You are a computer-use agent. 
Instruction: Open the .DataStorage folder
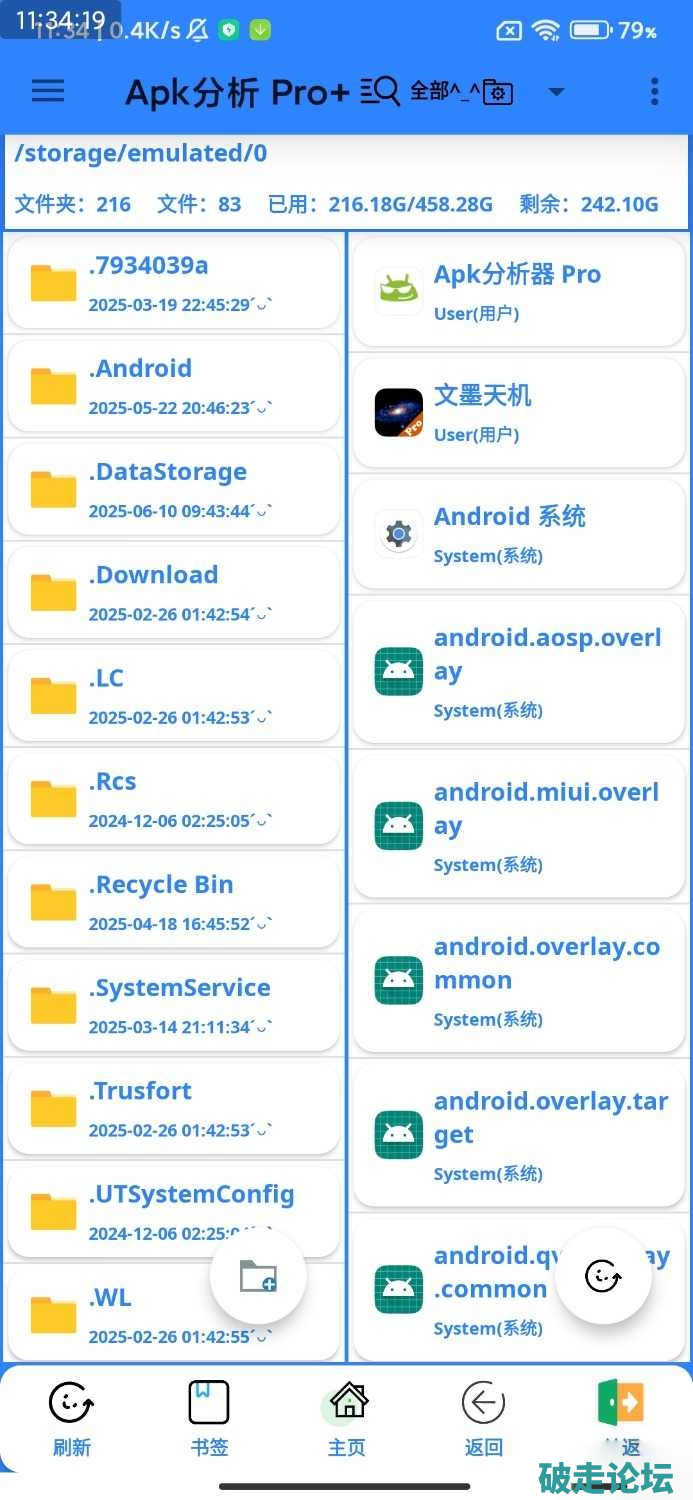tap(173, 489)
